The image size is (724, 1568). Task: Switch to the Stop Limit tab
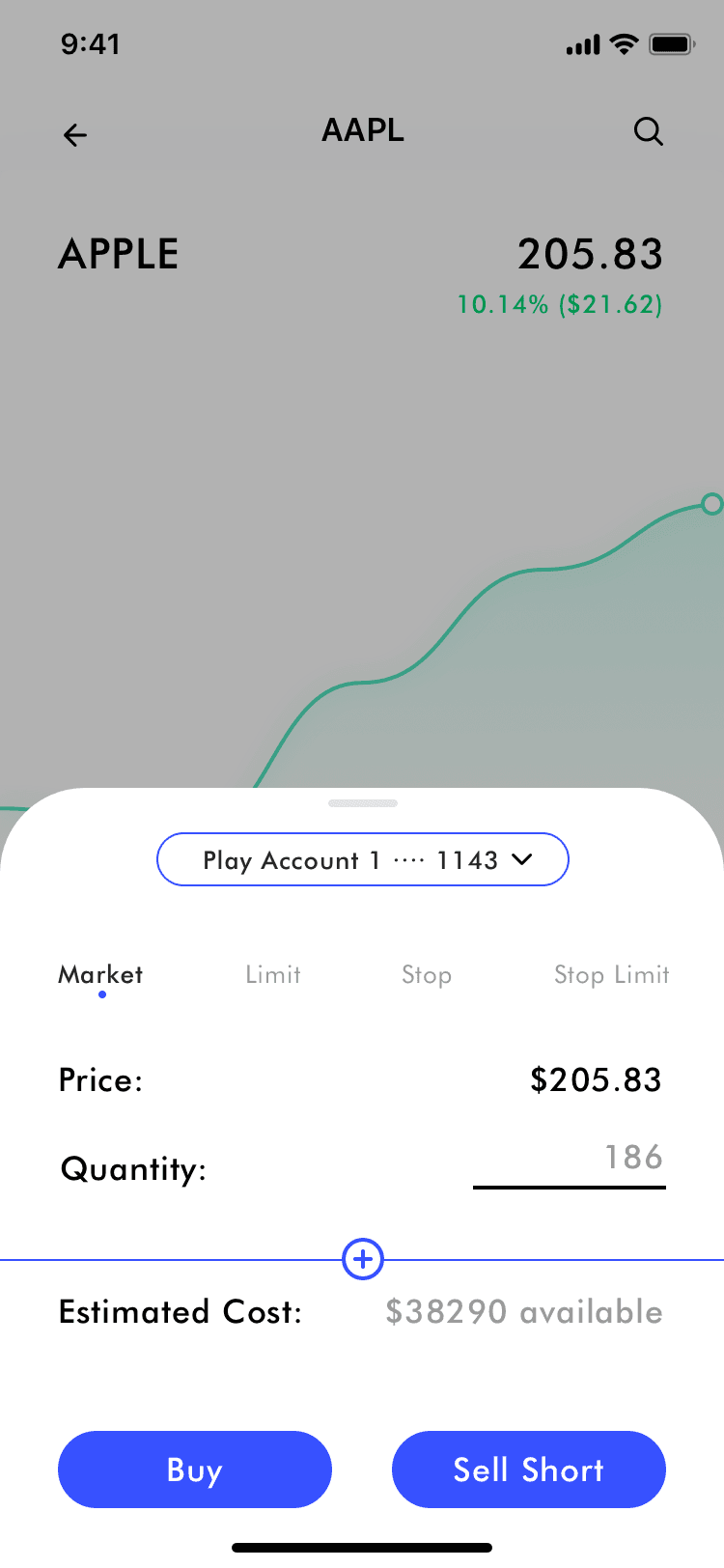[611, 975]
